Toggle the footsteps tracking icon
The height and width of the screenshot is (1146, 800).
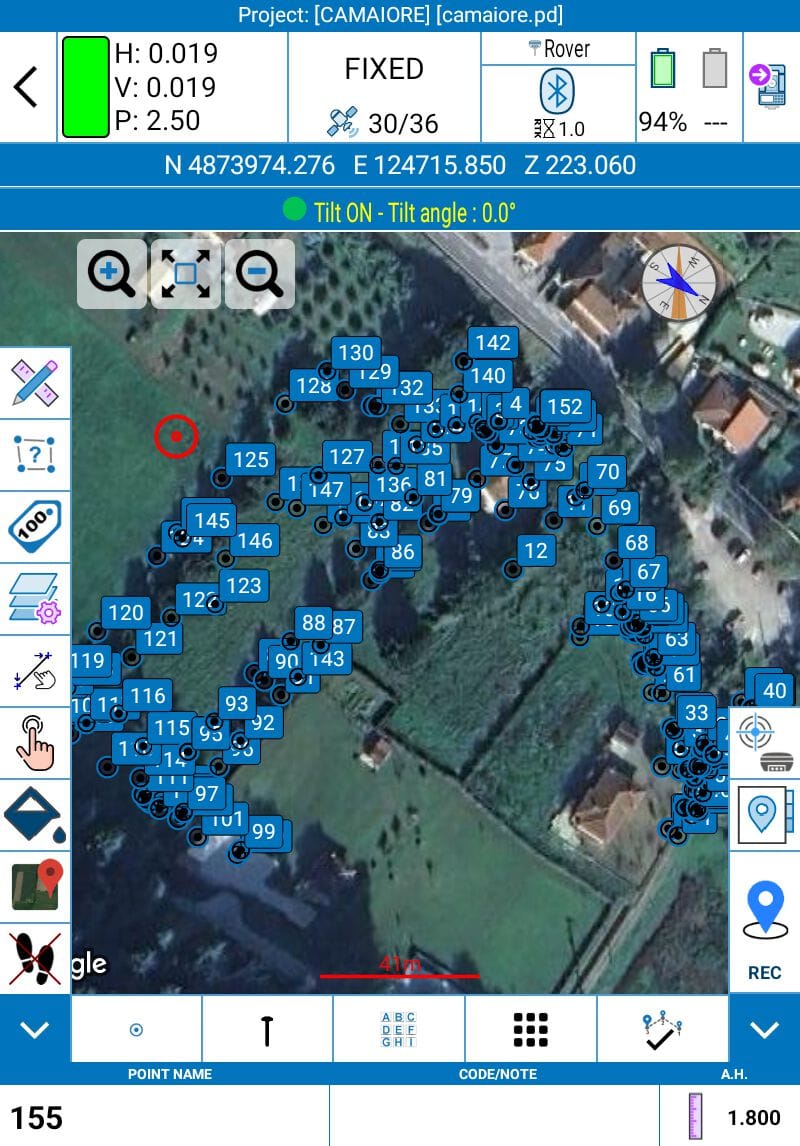click(x=35, y=958)
